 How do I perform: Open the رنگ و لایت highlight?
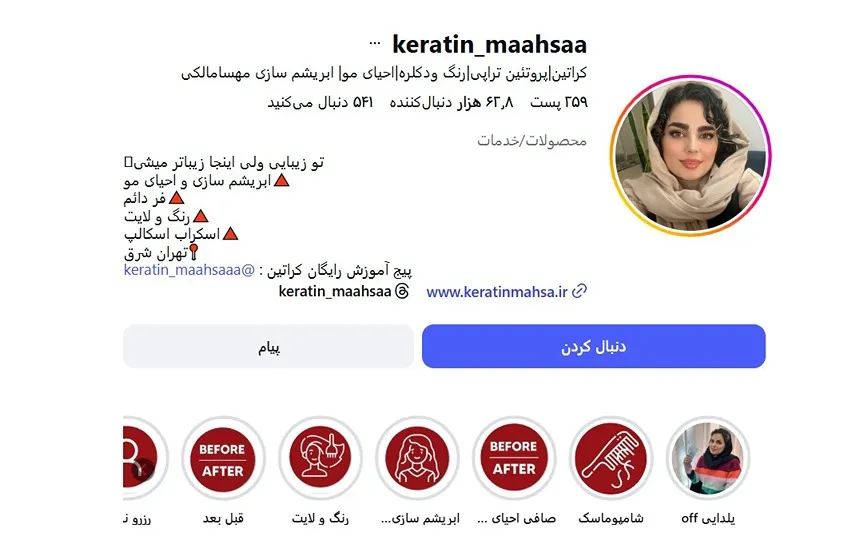pyautogui.click(x=320, y=458)
